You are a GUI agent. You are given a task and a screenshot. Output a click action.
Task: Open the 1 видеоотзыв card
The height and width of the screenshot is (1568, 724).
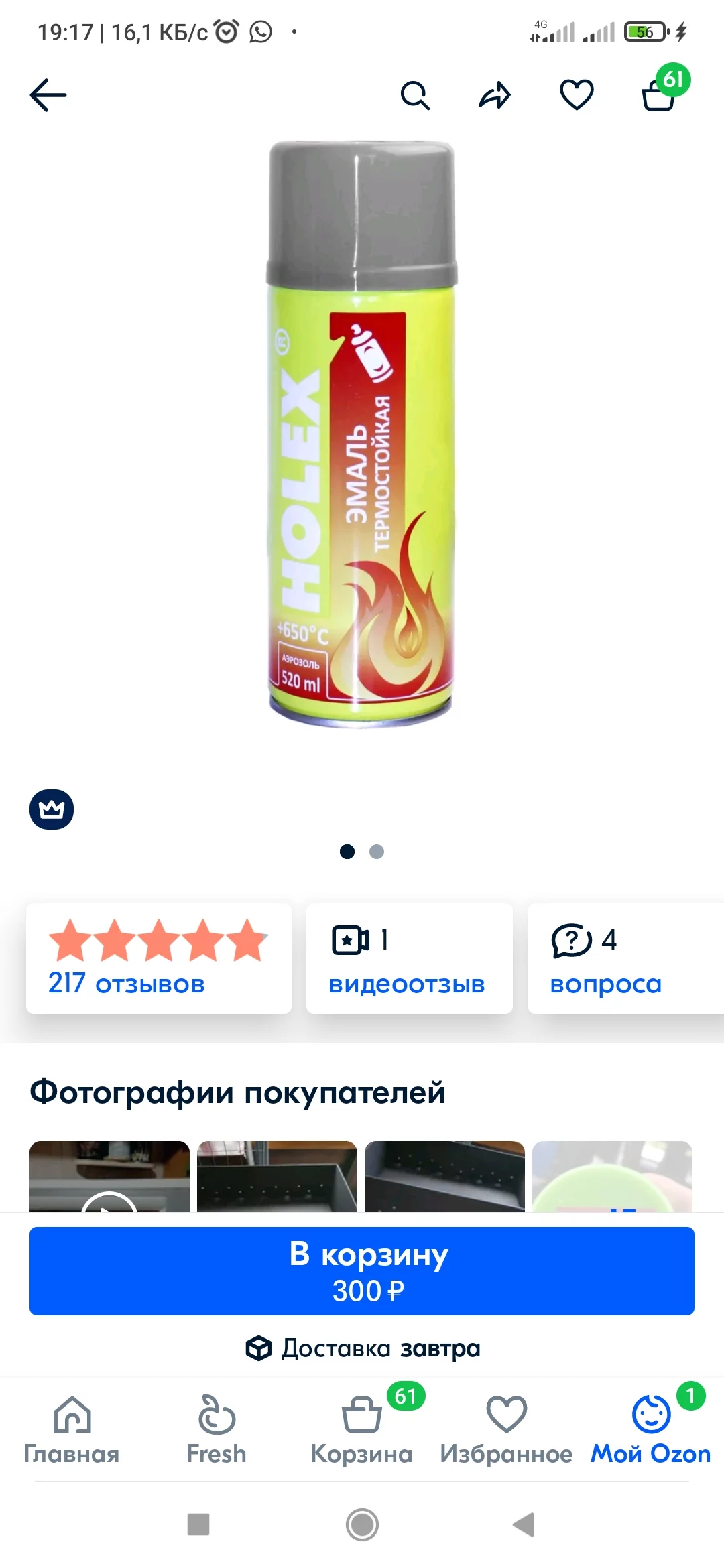410,958
